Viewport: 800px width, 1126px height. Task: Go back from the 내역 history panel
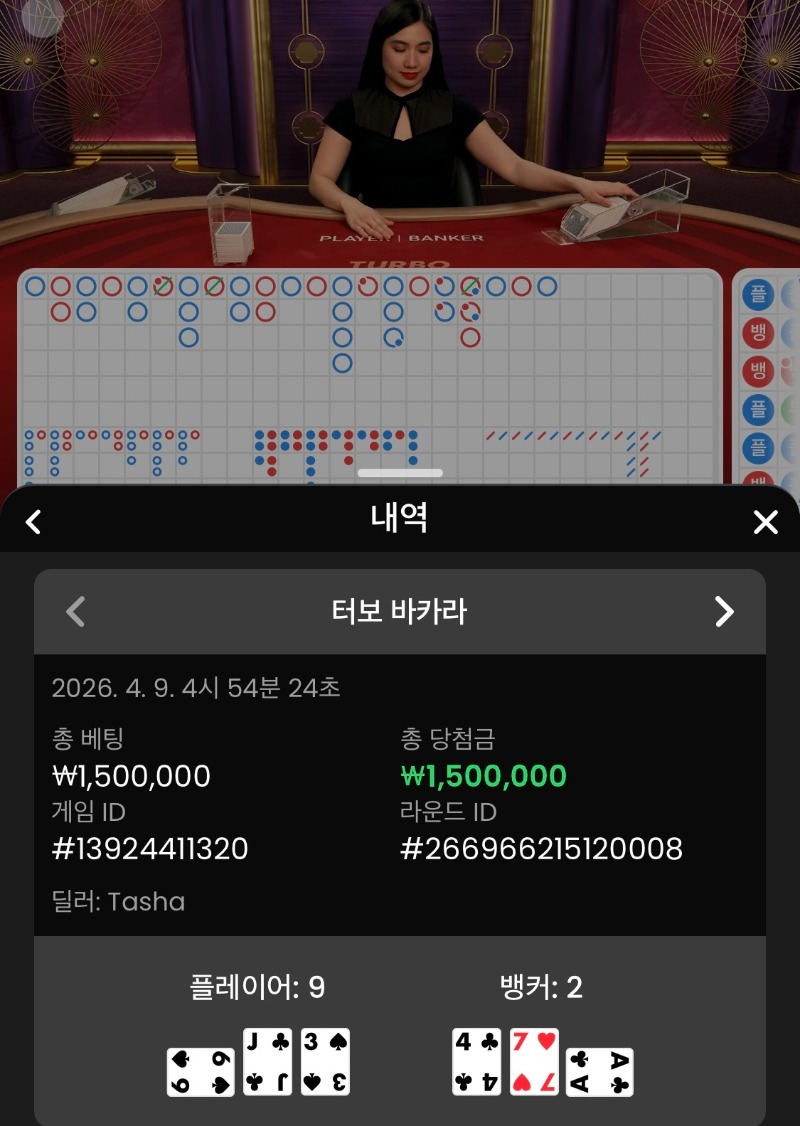pyautogui.click(x=34, y=521)
